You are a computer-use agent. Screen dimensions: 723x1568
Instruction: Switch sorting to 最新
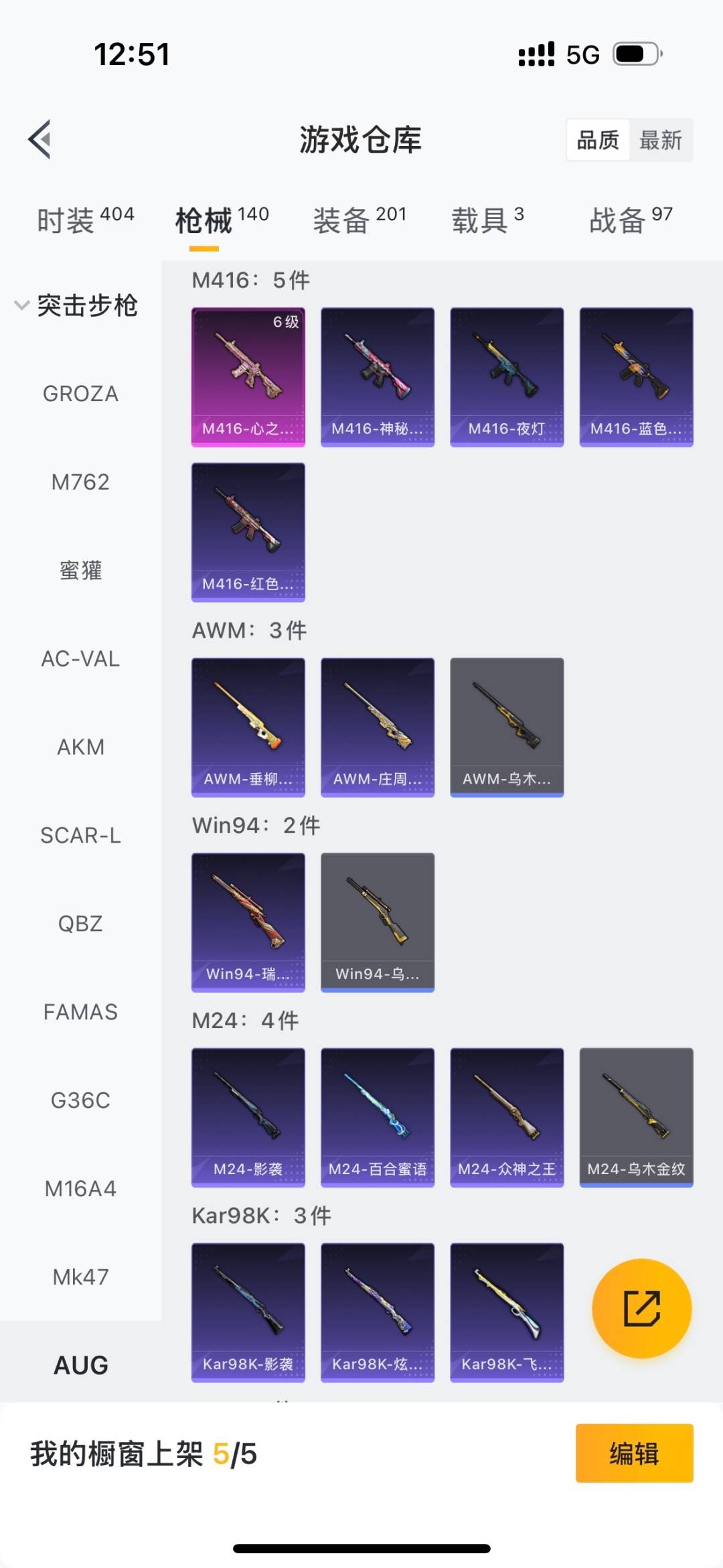[661, 139]
